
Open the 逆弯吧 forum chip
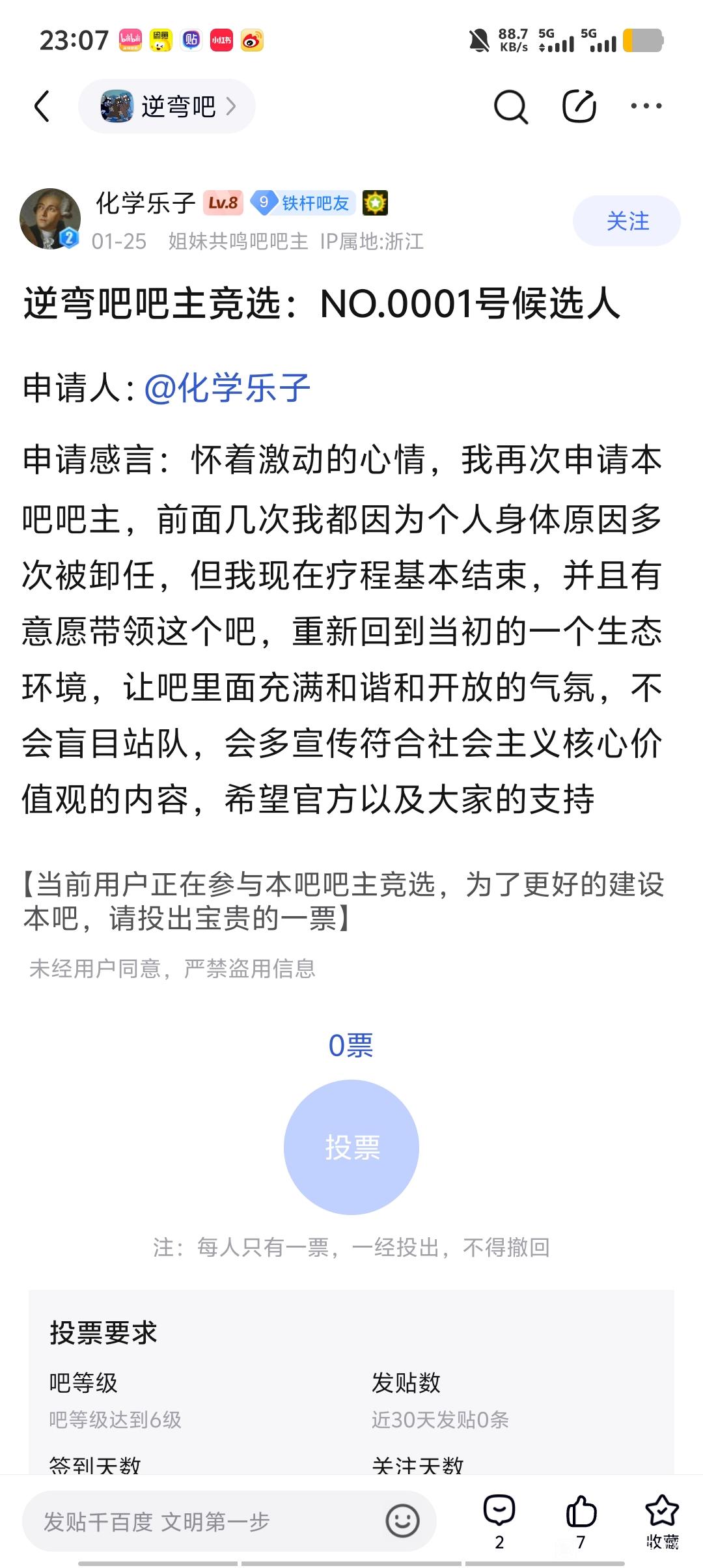pyautogui.click(x=167, y=106)
